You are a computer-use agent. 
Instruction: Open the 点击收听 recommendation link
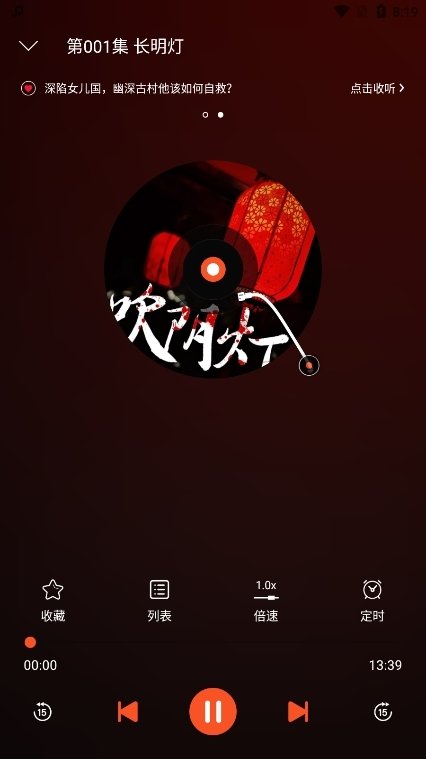click(377, 88)
